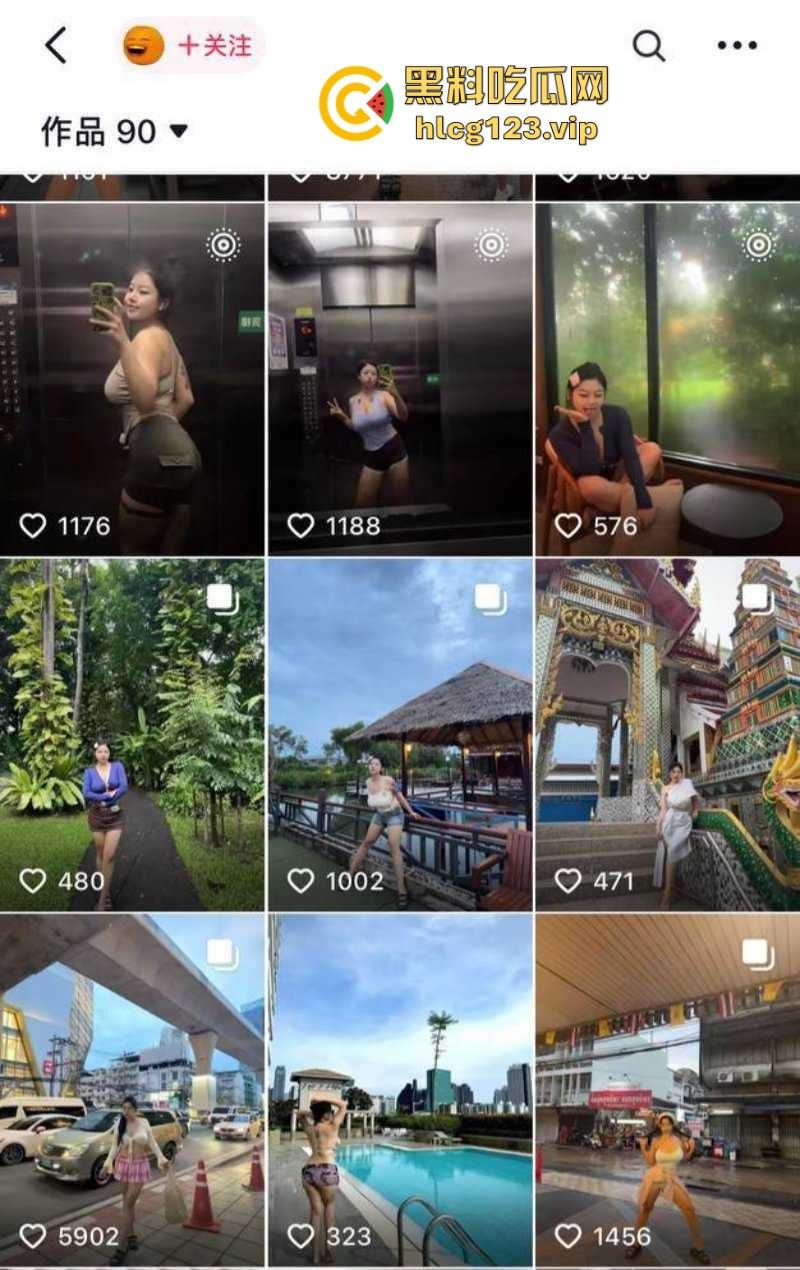Expand the 作品 90 dropdown
The height and width of the screenshot is (1270, 800).
pos(115,131)
